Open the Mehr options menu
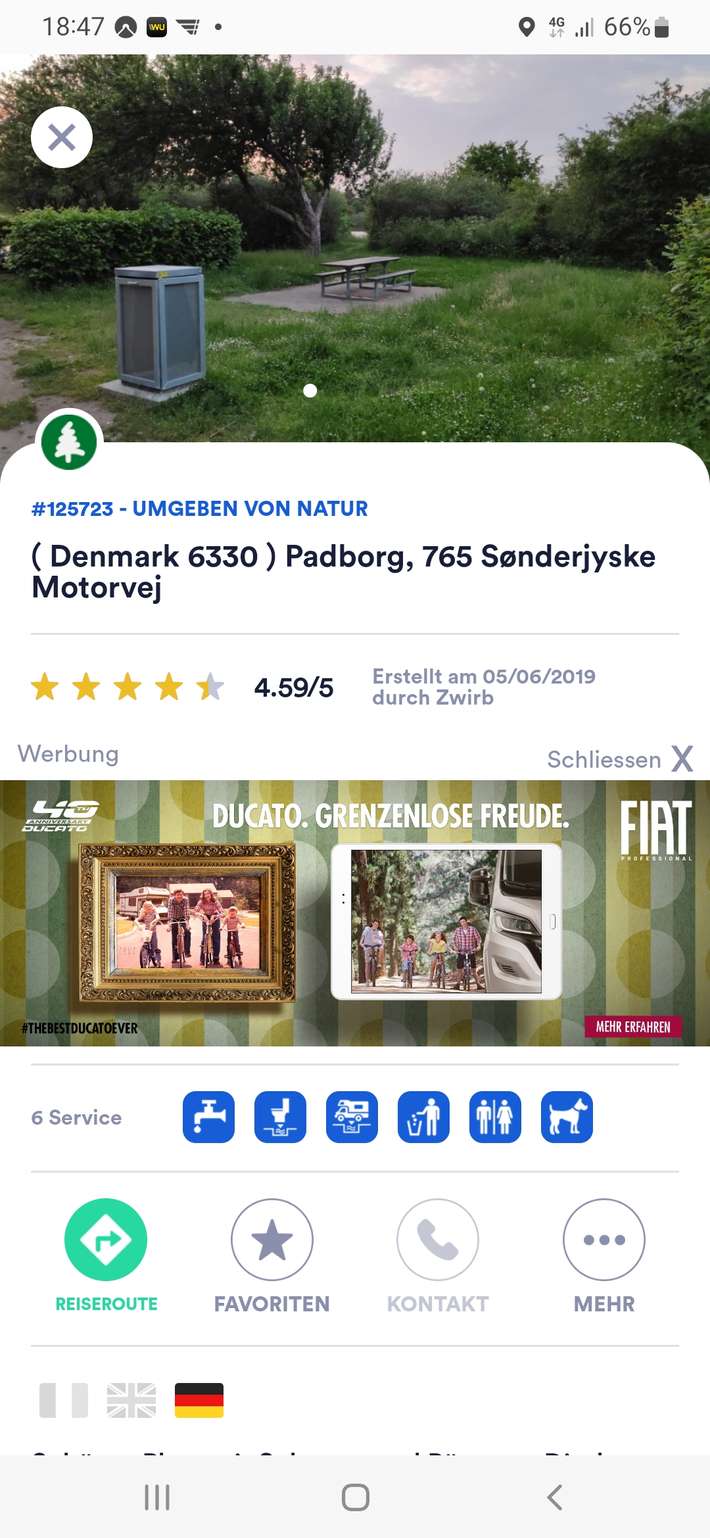This screenshot has height=1538, width=710. tap(604, 1240)
